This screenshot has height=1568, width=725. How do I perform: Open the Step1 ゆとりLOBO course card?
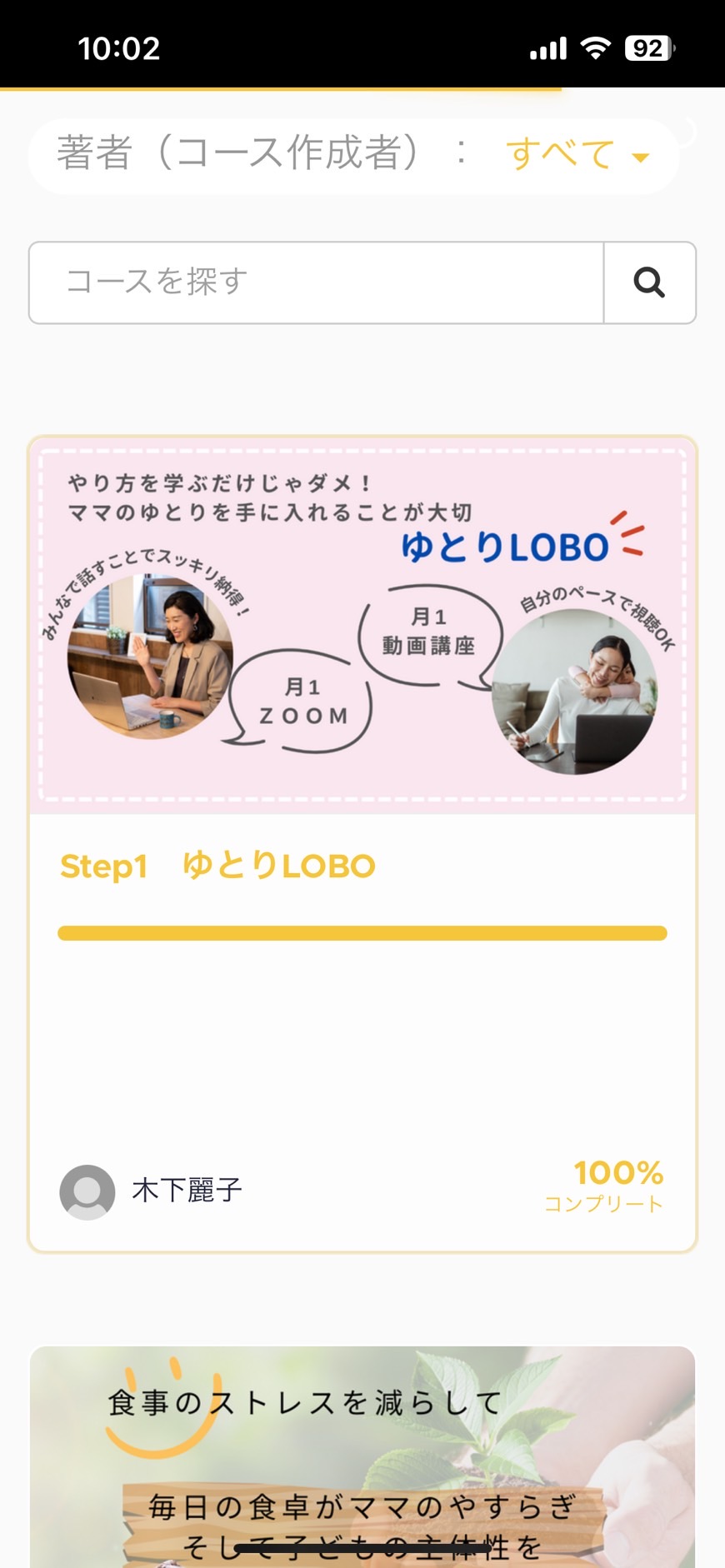pyautogui.click(x=362, y=844)
